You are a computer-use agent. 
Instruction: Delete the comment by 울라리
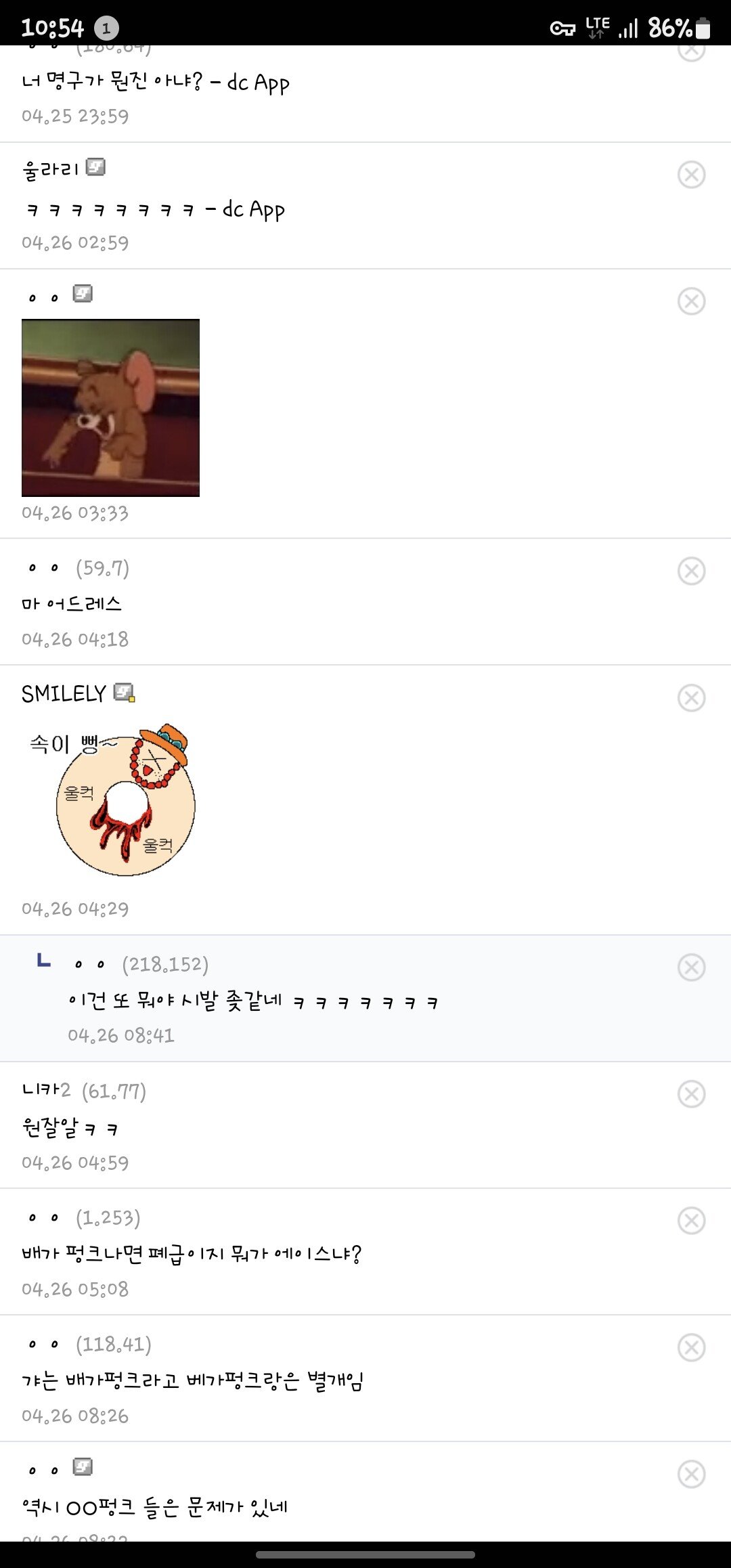pyautogui.click(x=691, y=175)
